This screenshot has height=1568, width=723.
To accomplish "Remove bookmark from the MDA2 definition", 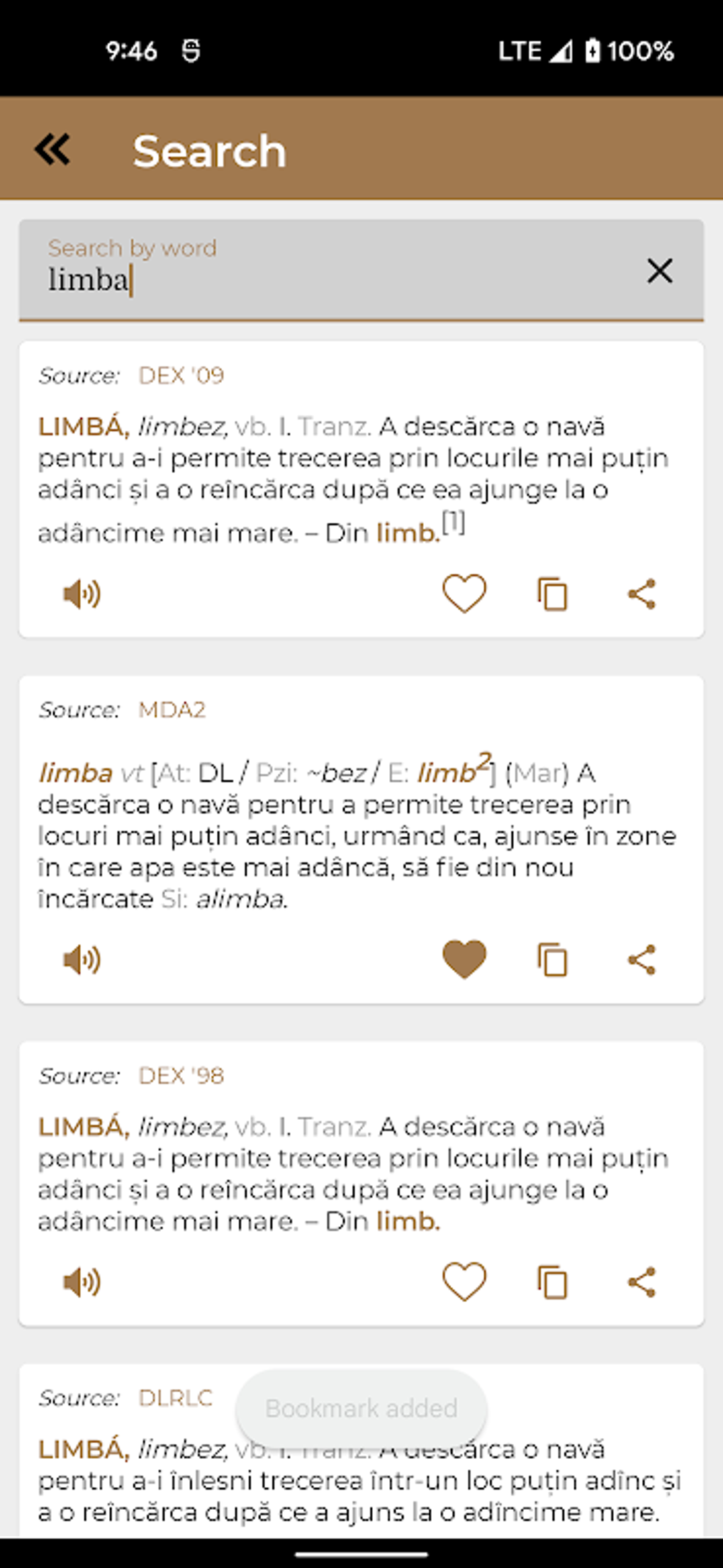I will 464,960.
